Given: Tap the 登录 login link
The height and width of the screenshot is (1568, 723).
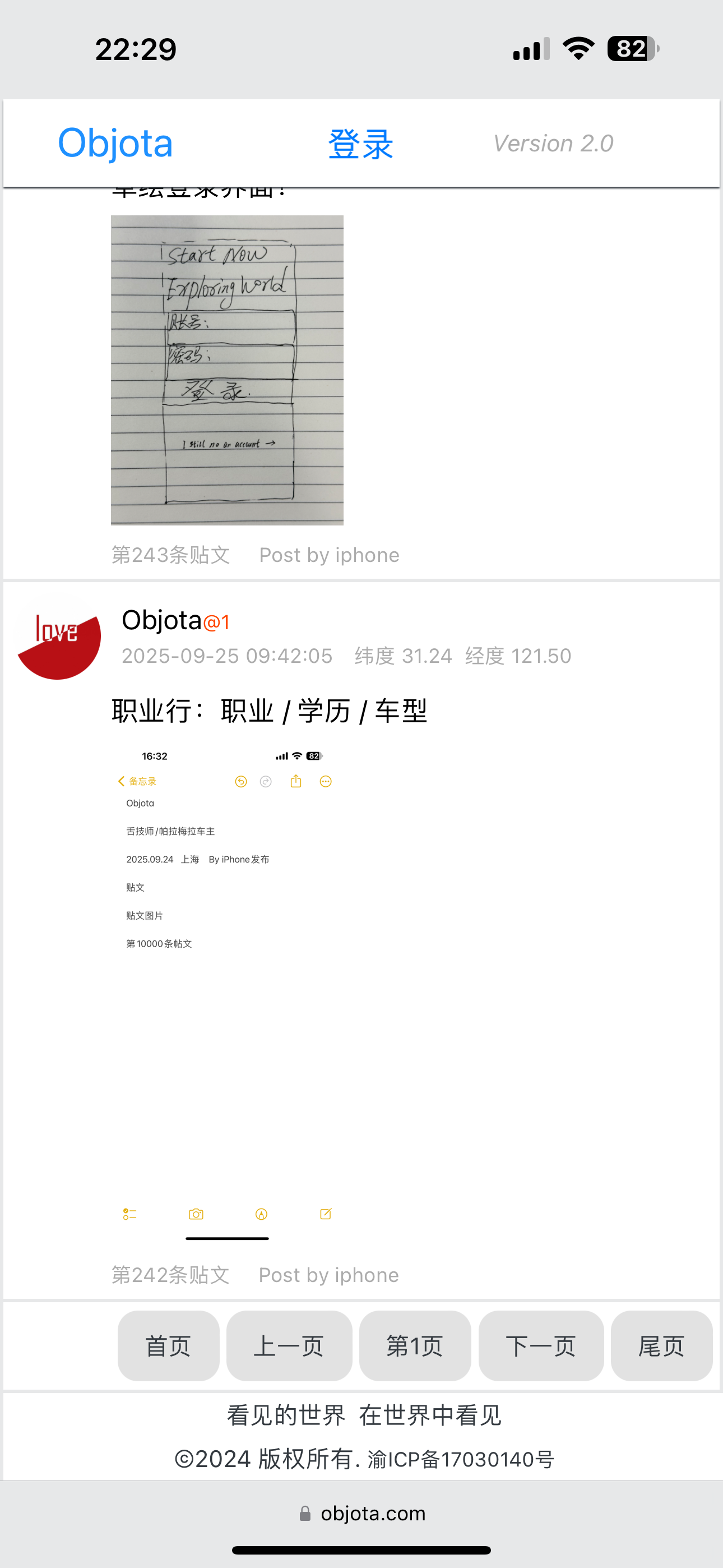Looking at the screenshot, I should [360, 144].
